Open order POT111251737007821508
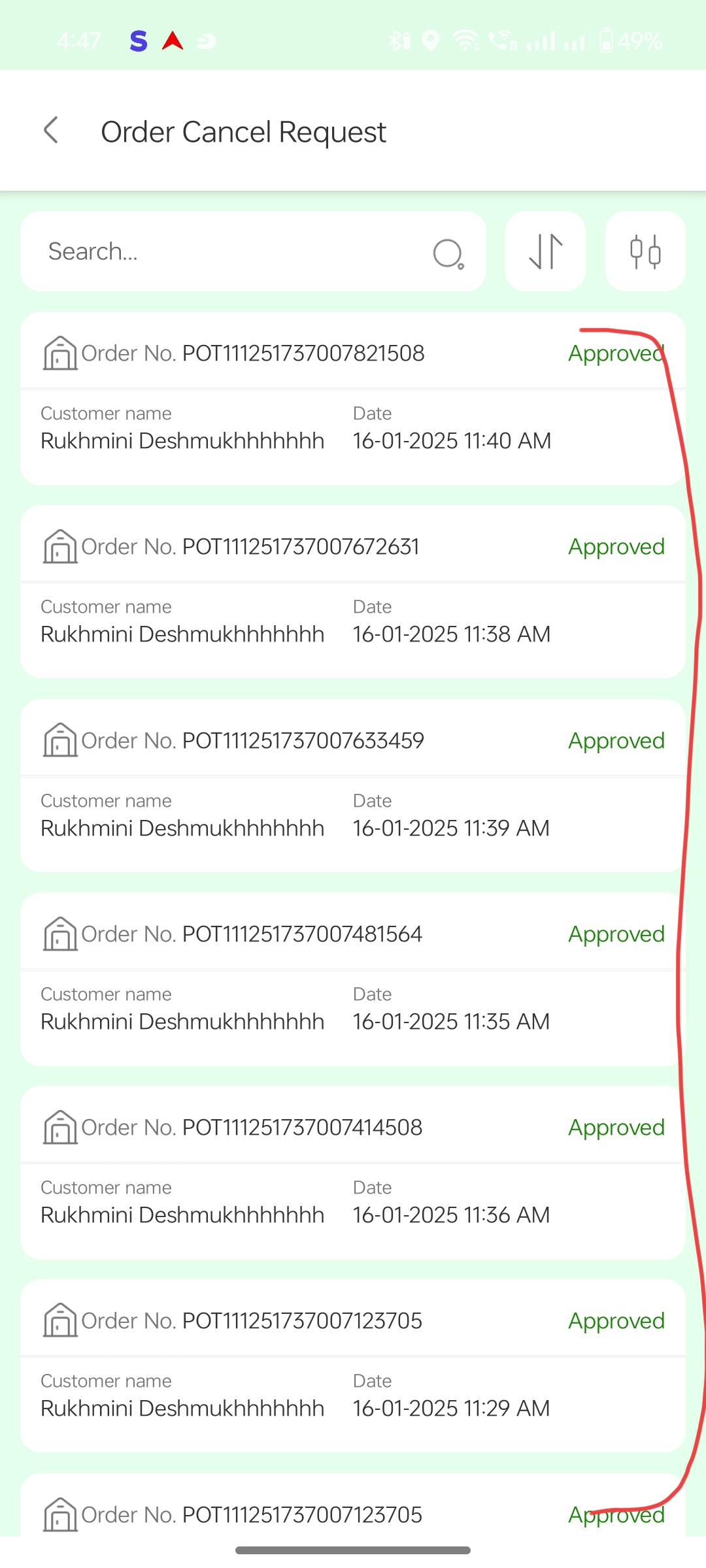The height and width of the screenshot is (1568, 706). [353, 399]
